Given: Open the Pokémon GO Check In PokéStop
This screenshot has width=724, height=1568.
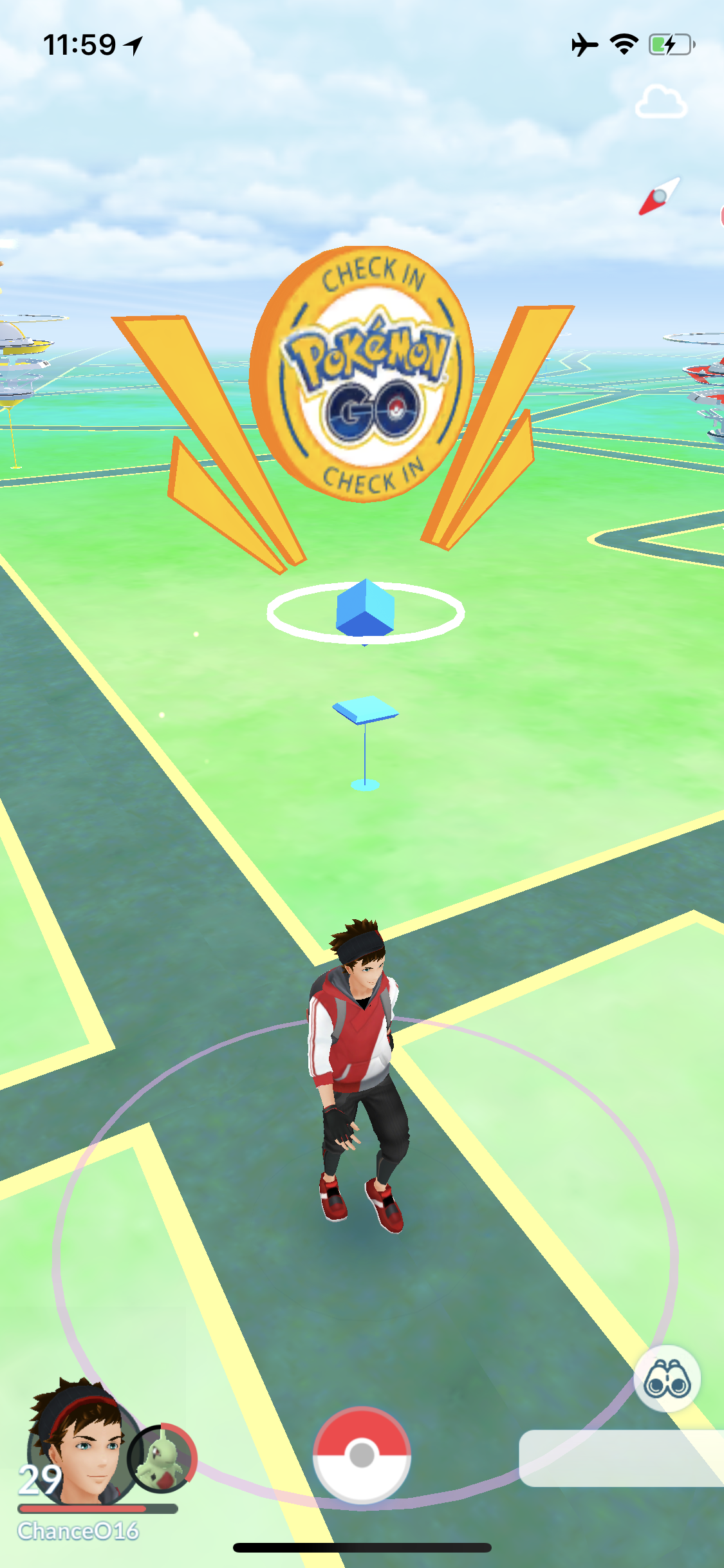Looking at the screenshot, I should click(362, 373).
